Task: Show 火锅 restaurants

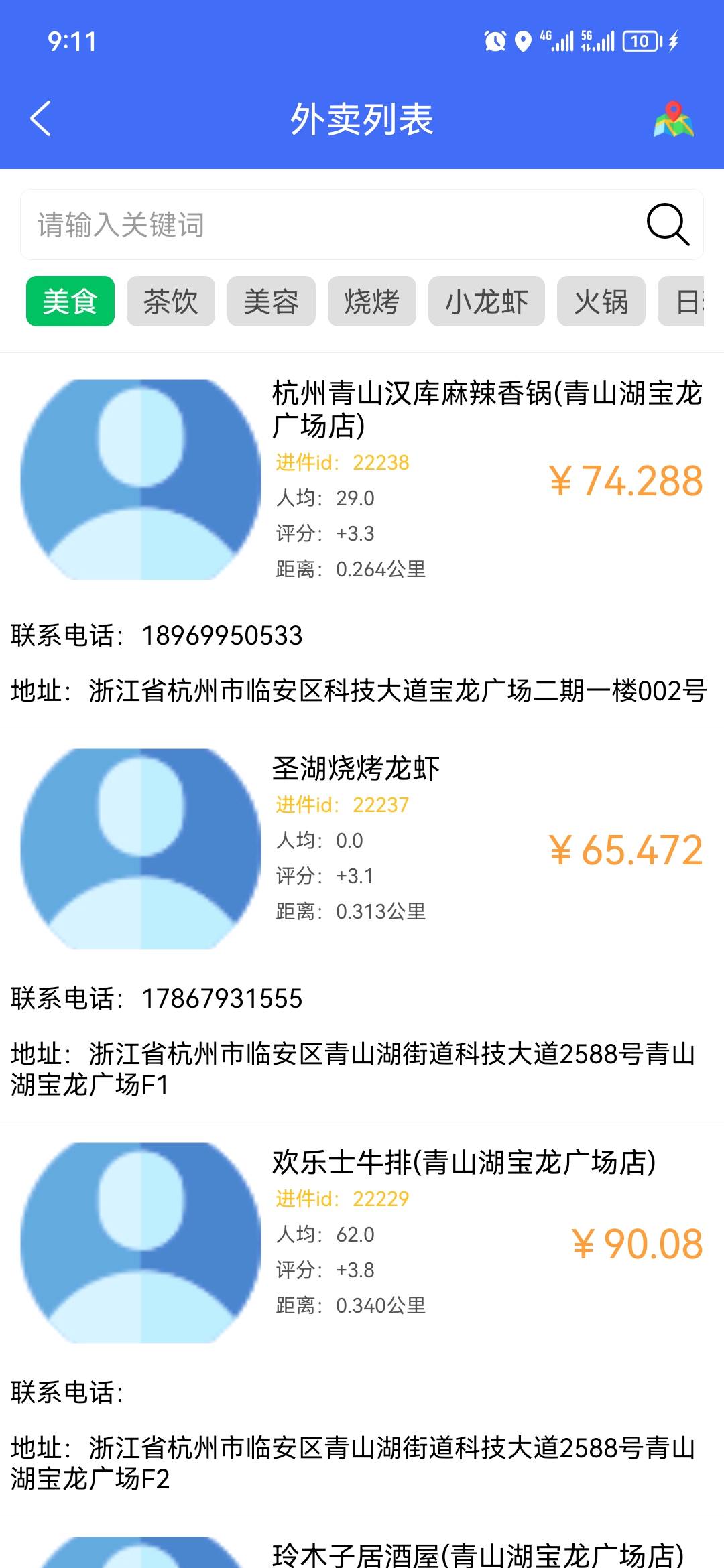Action: pyautogui.click(x=601, y=302)
